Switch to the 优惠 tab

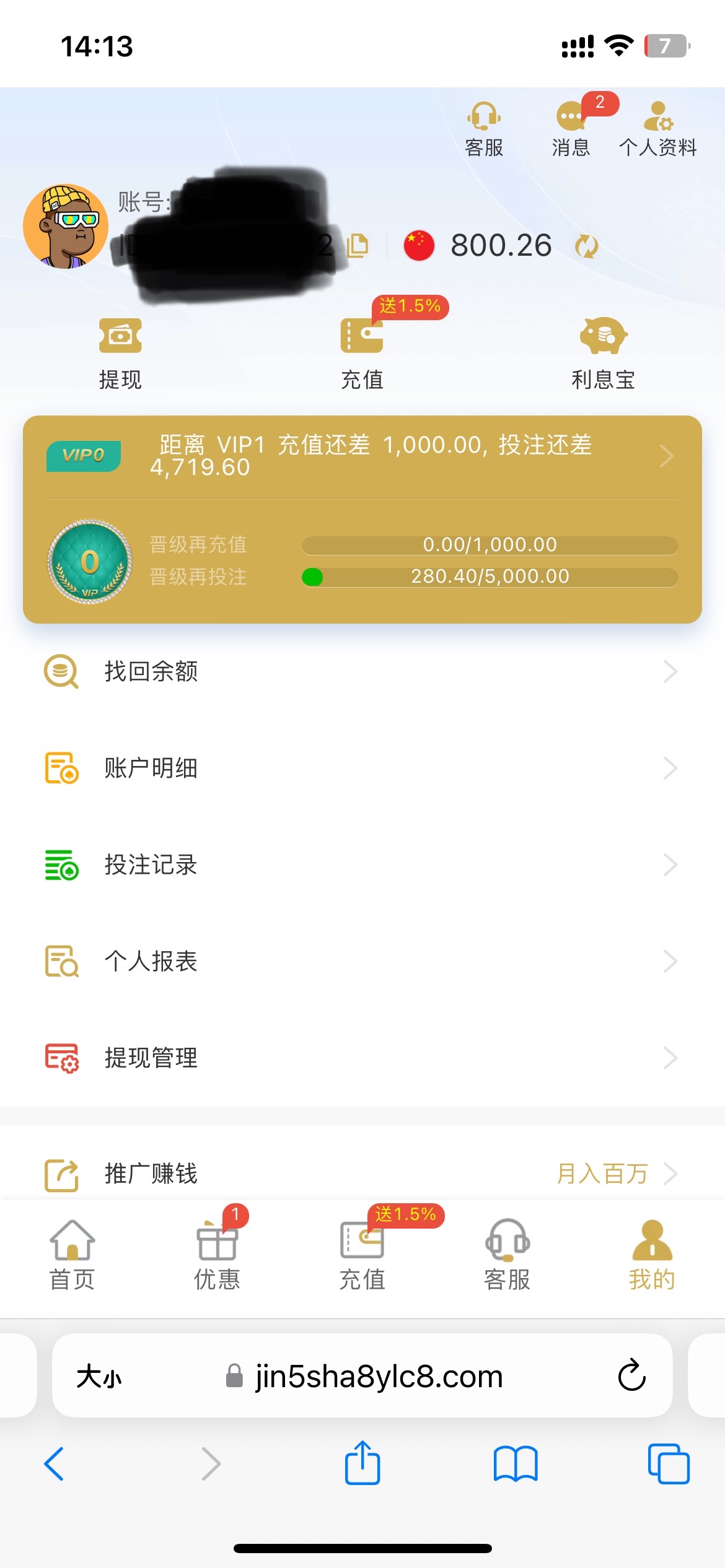coord(217,1256)
